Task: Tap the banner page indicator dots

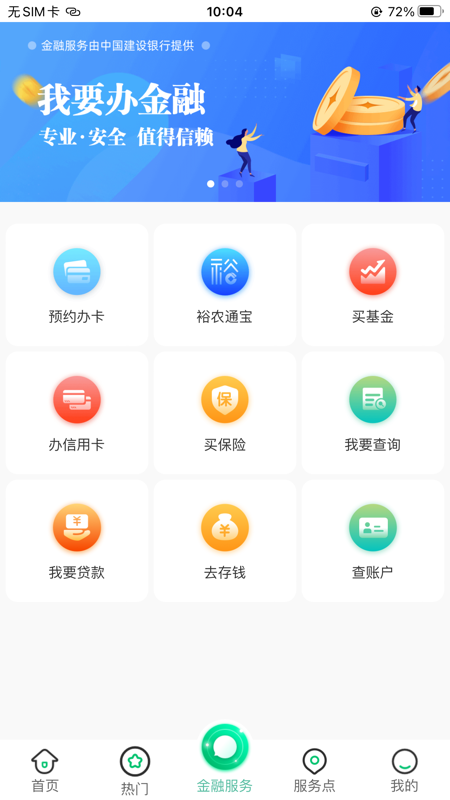Action: [225, 184]
